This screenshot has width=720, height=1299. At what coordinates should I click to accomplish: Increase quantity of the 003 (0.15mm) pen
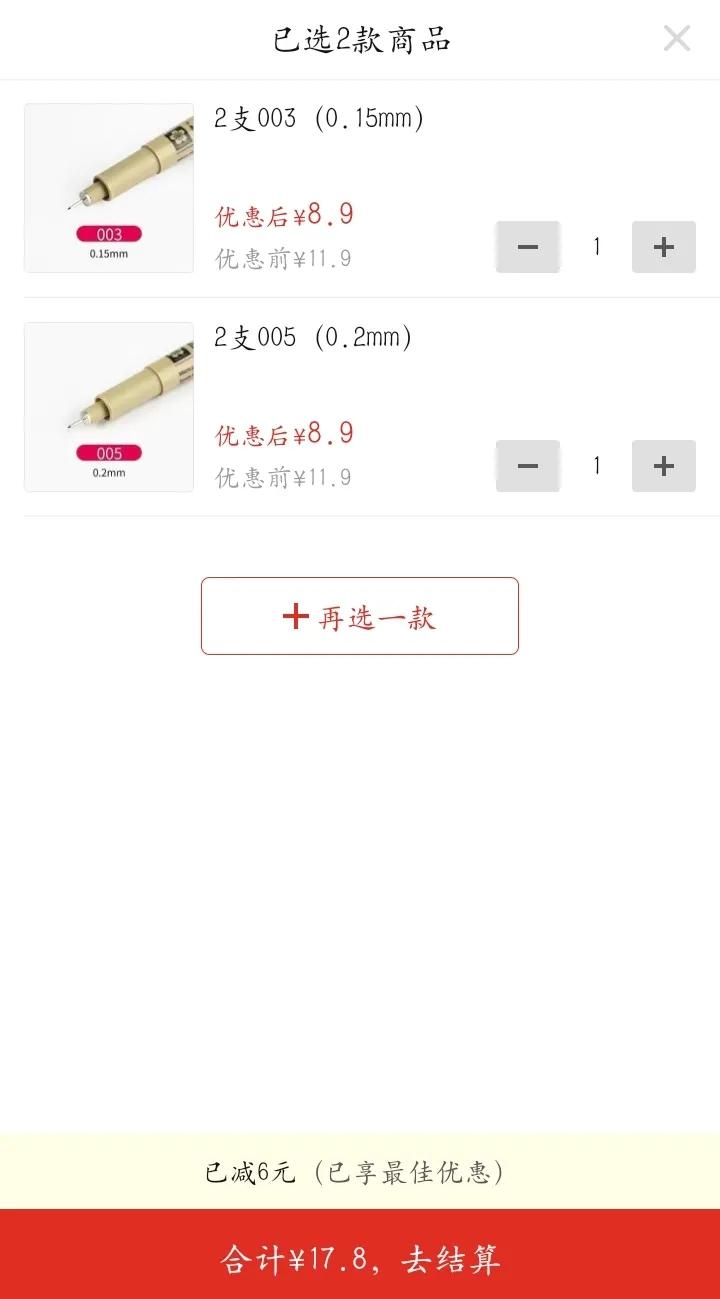(x=663, y=246)
